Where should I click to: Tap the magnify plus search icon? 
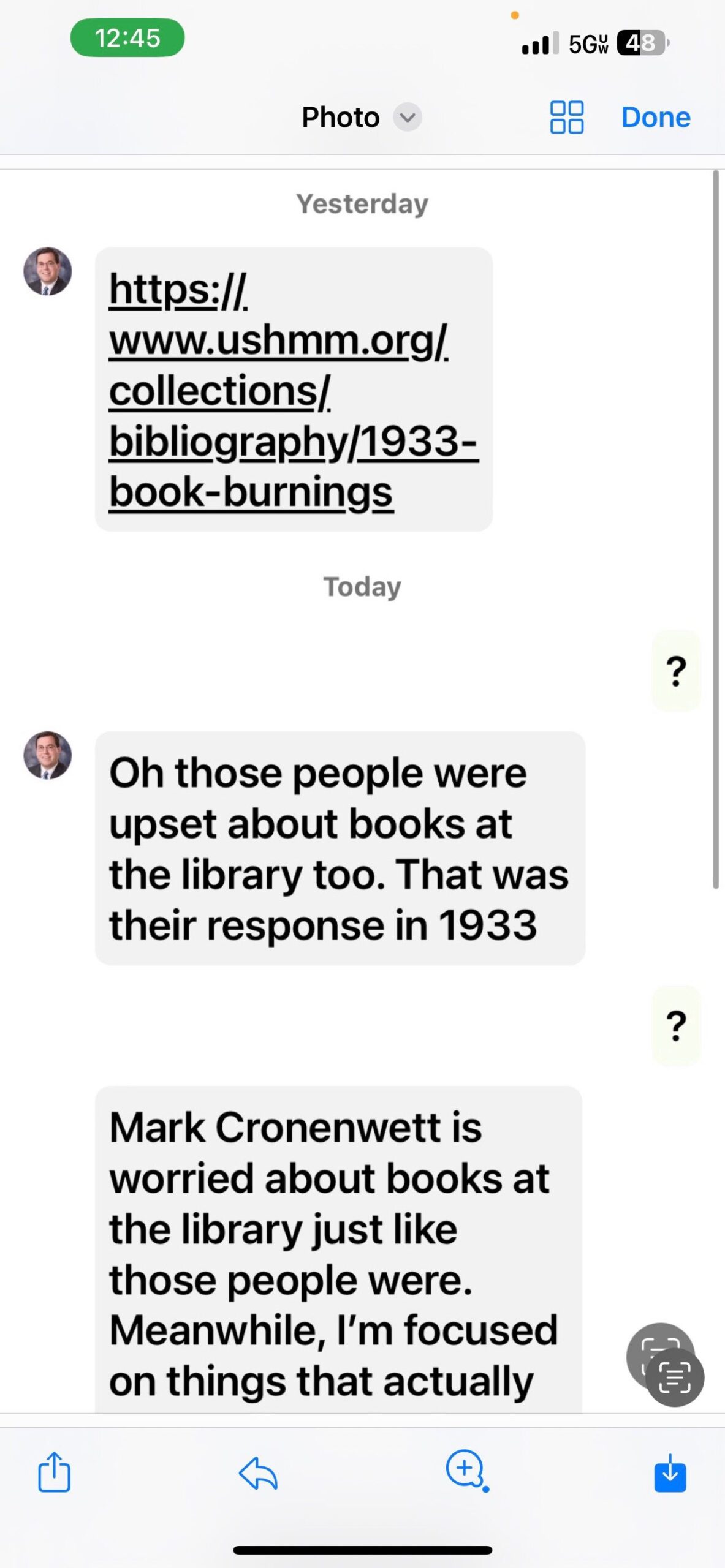coord(467,1471)
